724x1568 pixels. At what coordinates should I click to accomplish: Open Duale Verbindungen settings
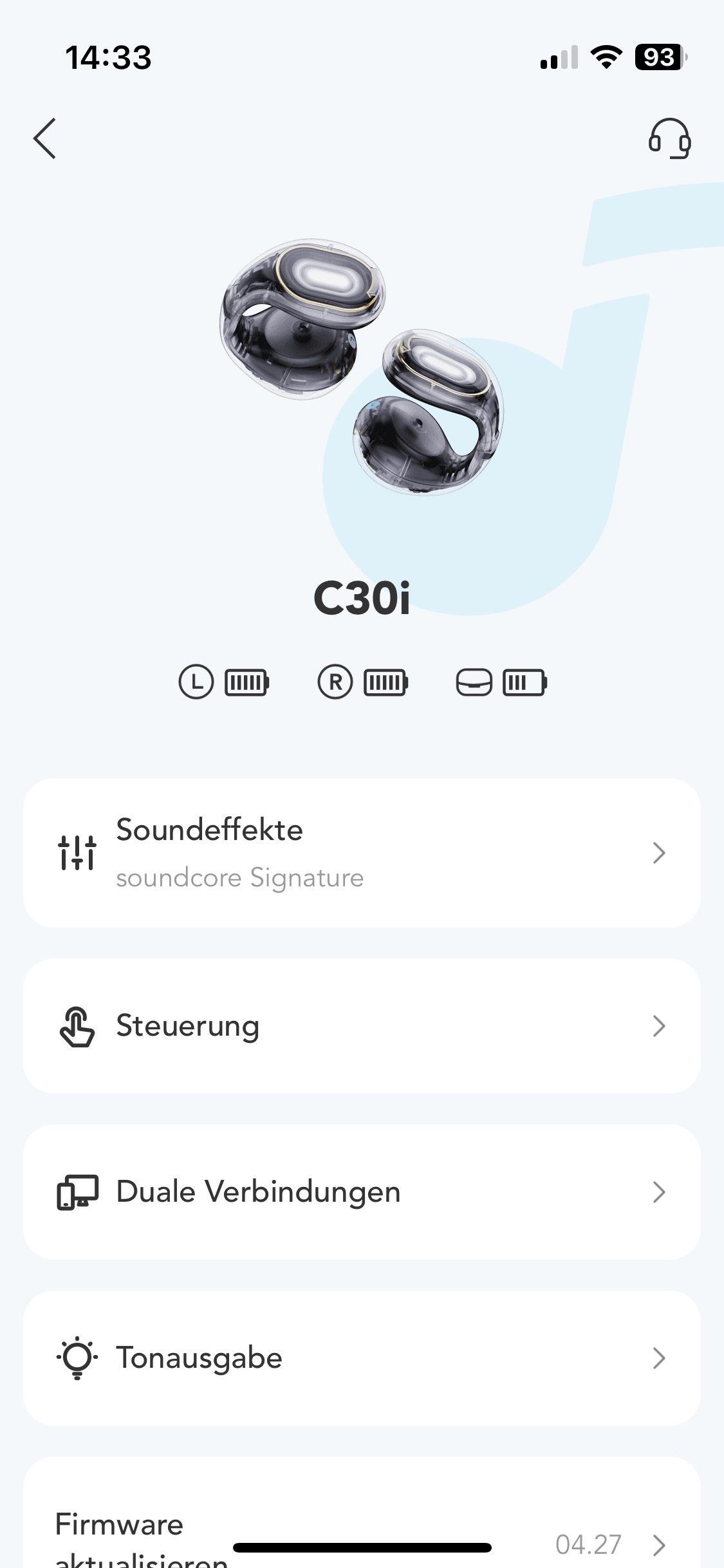point(362,1192)
